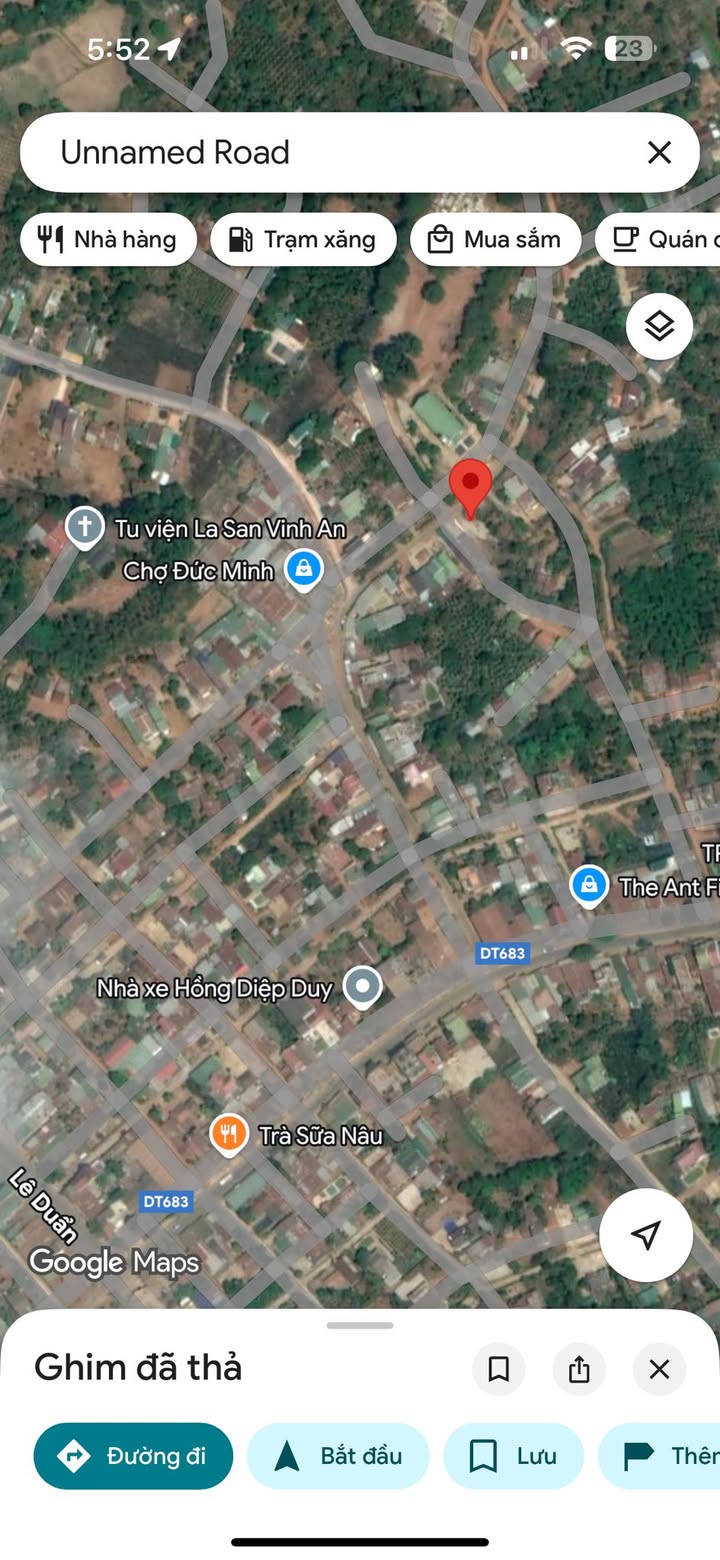This screenshot has width=720, height=1560.
Task: Share the dropped pin location
Action: [579, 1369]
